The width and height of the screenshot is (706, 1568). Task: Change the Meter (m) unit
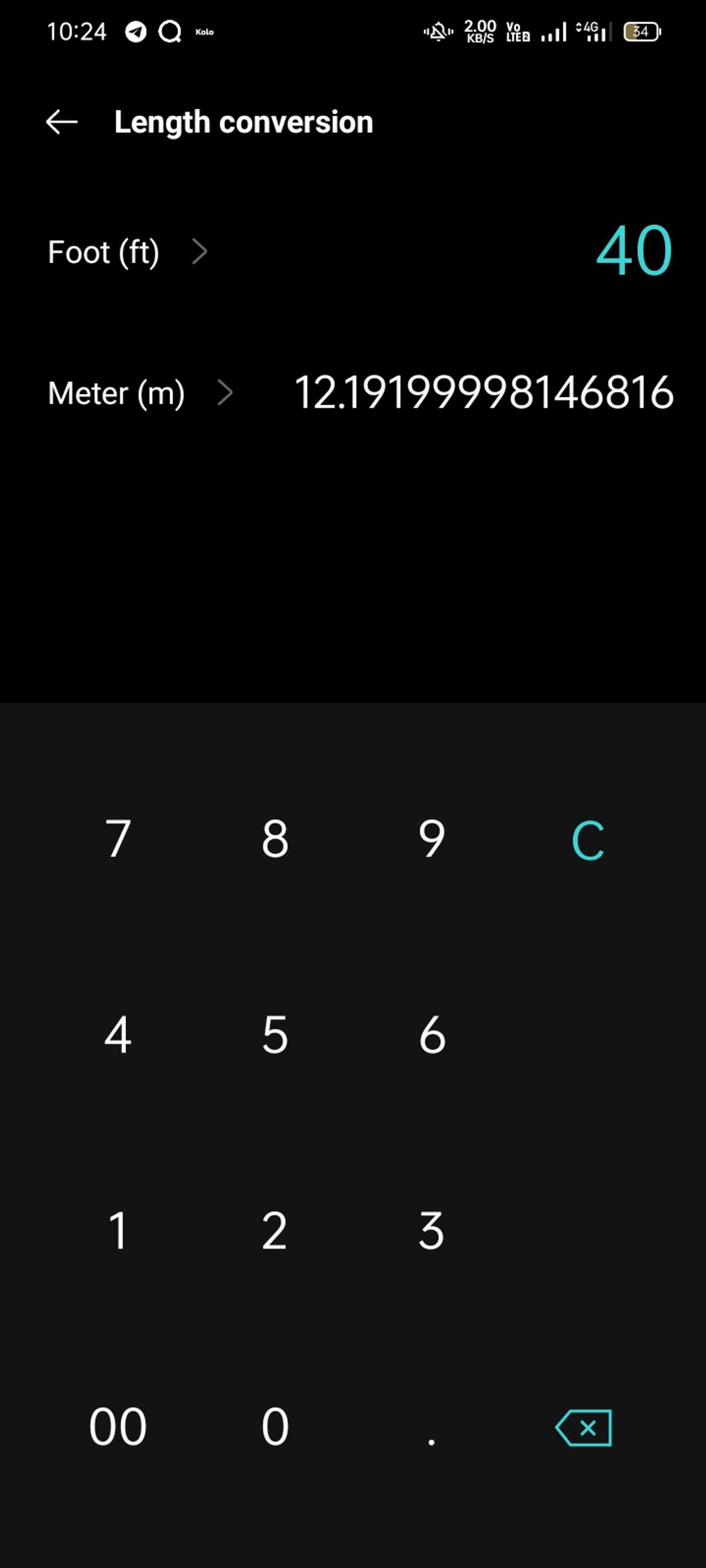(141, 393)
